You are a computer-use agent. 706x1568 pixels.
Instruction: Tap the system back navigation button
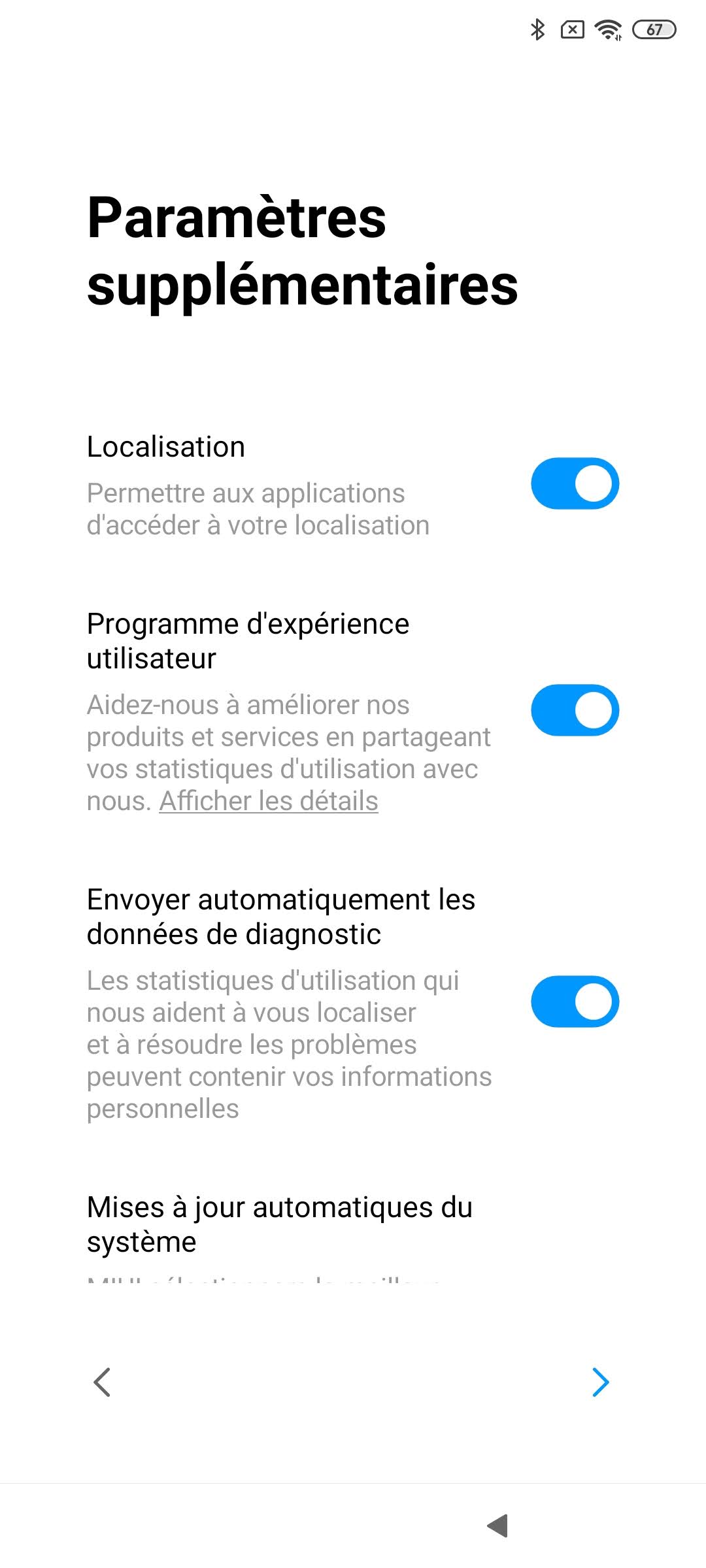[498, 1526]
